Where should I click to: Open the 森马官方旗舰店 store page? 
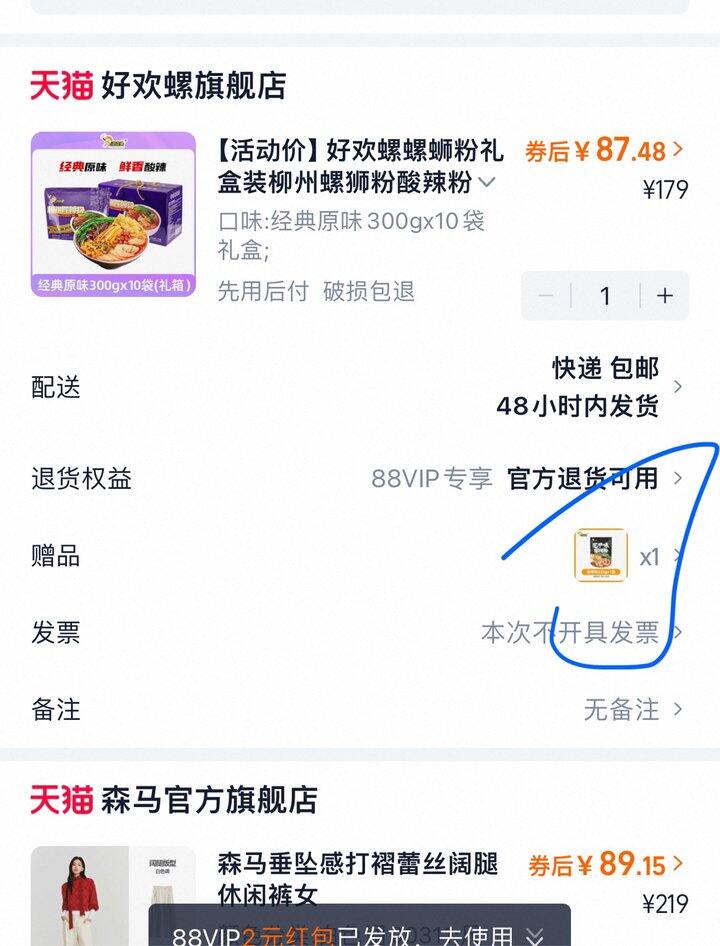(208, 800)
